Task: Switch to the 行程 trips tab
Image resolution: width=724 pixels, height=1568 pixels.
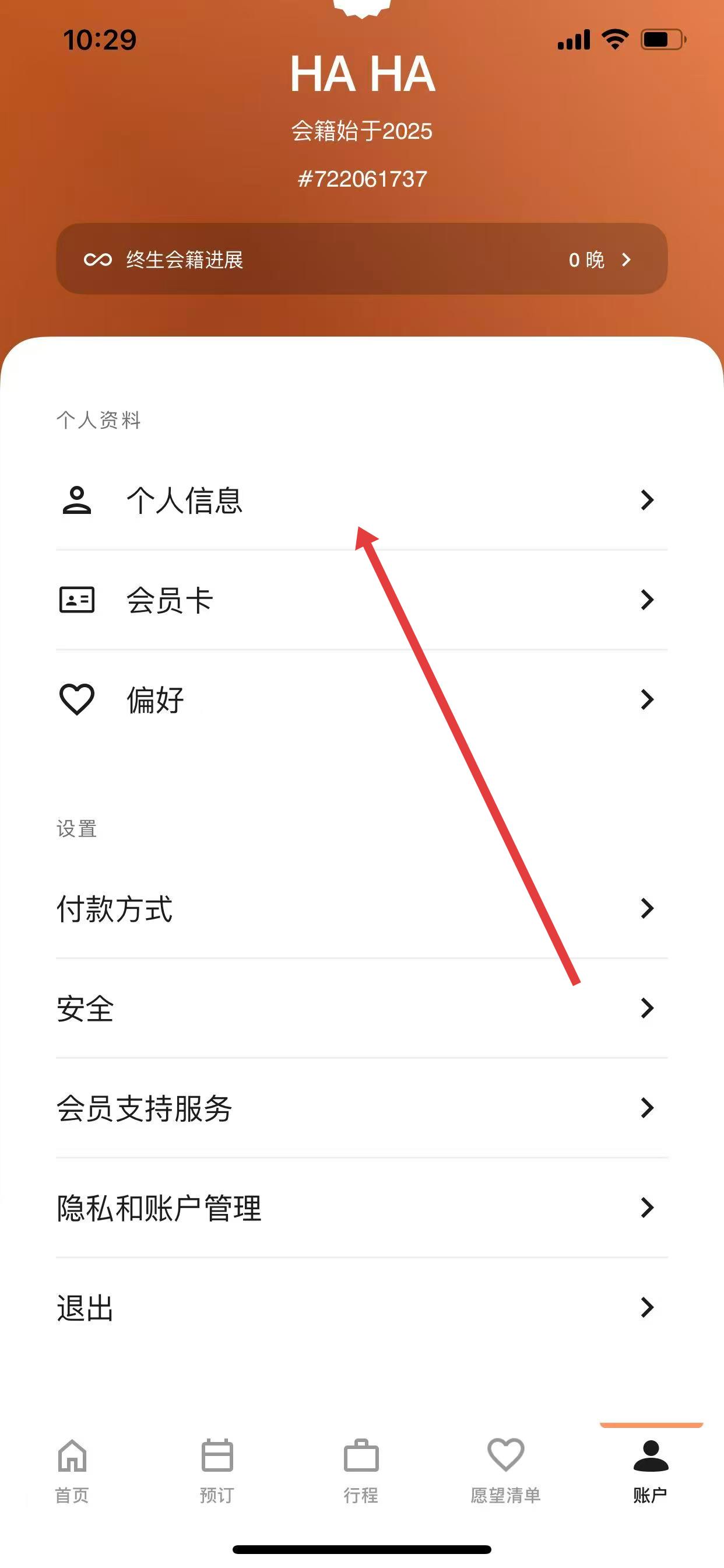Action: (361, 1470)
